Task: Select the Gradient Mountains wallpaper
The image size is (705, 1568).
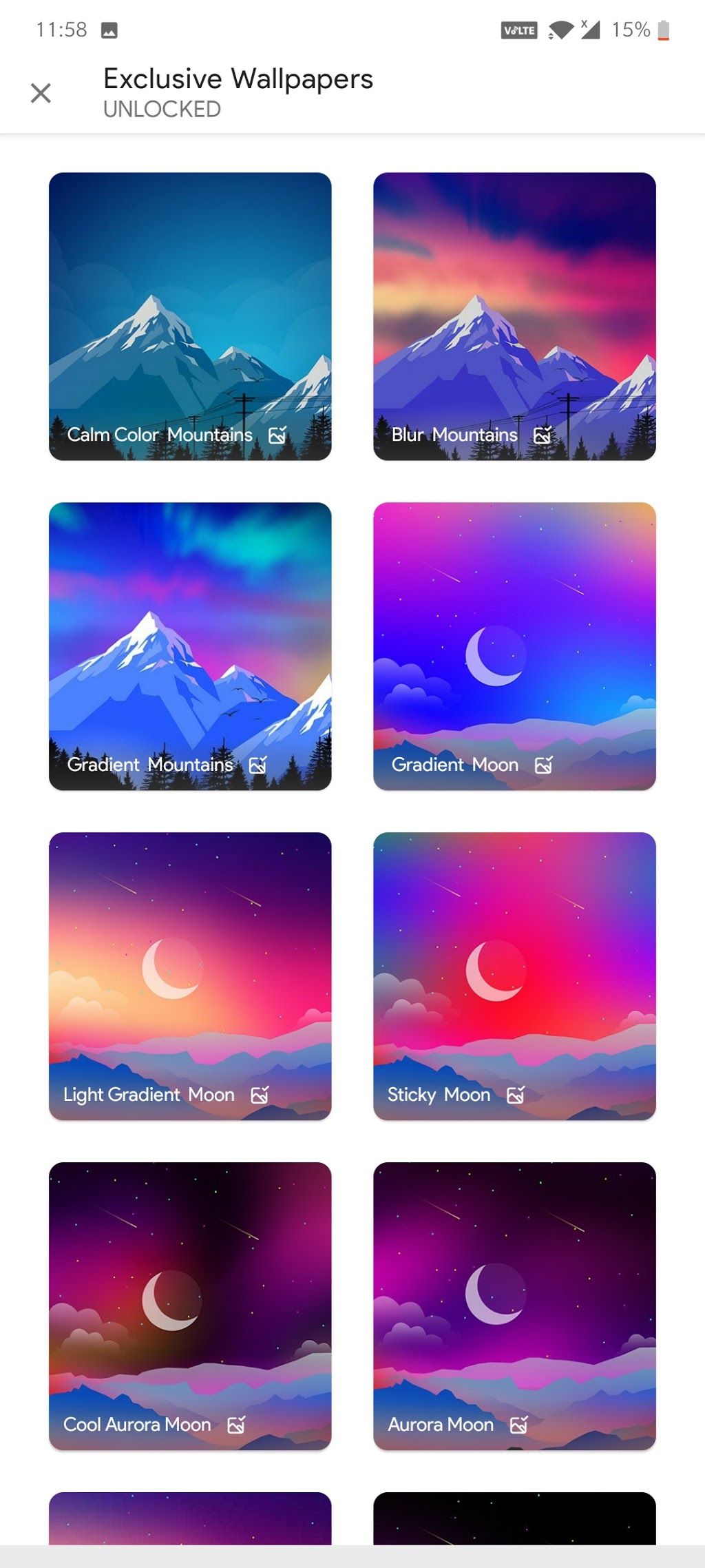Action: click(190, 646)
